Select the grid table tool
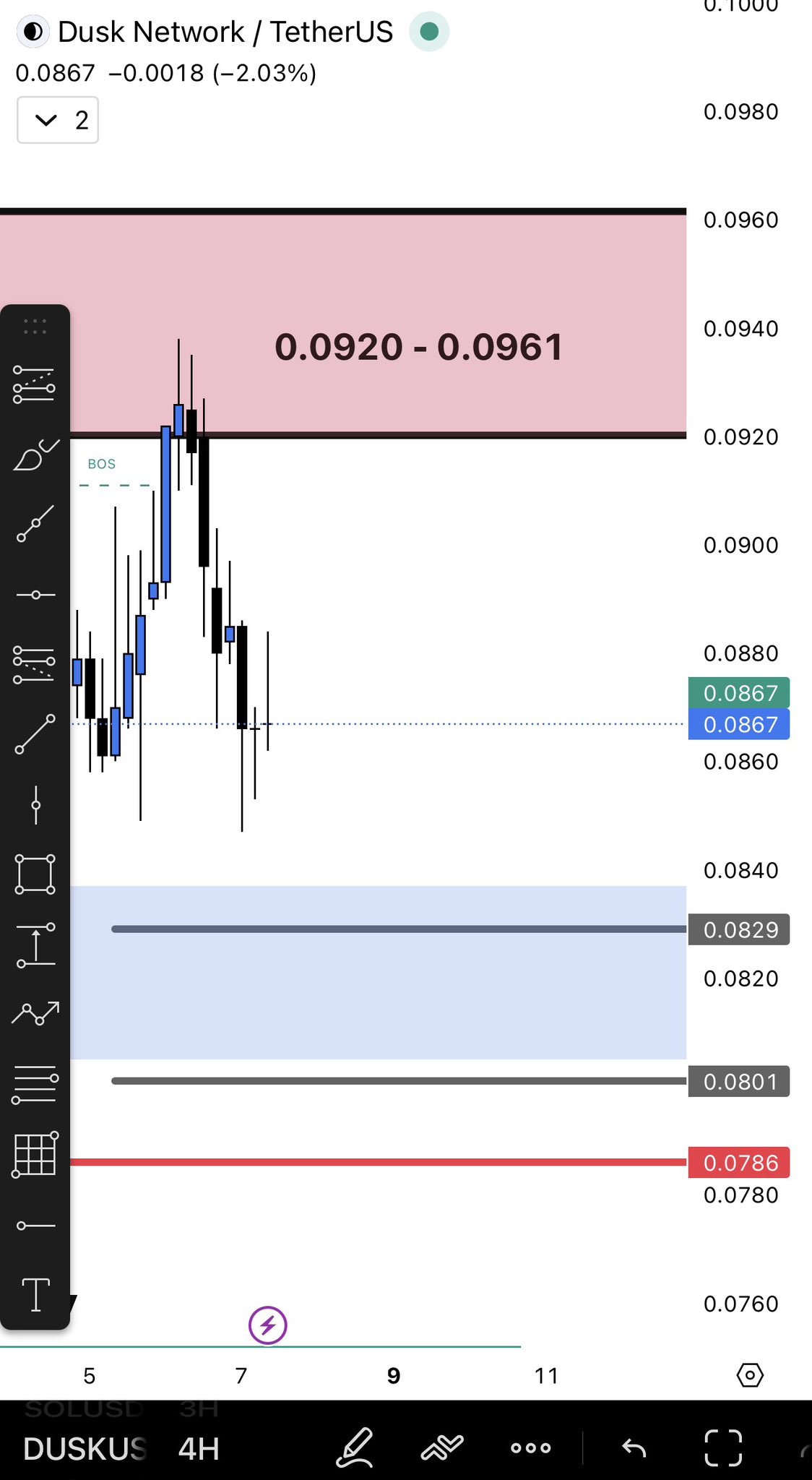The image size is (812, 1480). (x=35, y=1154)
